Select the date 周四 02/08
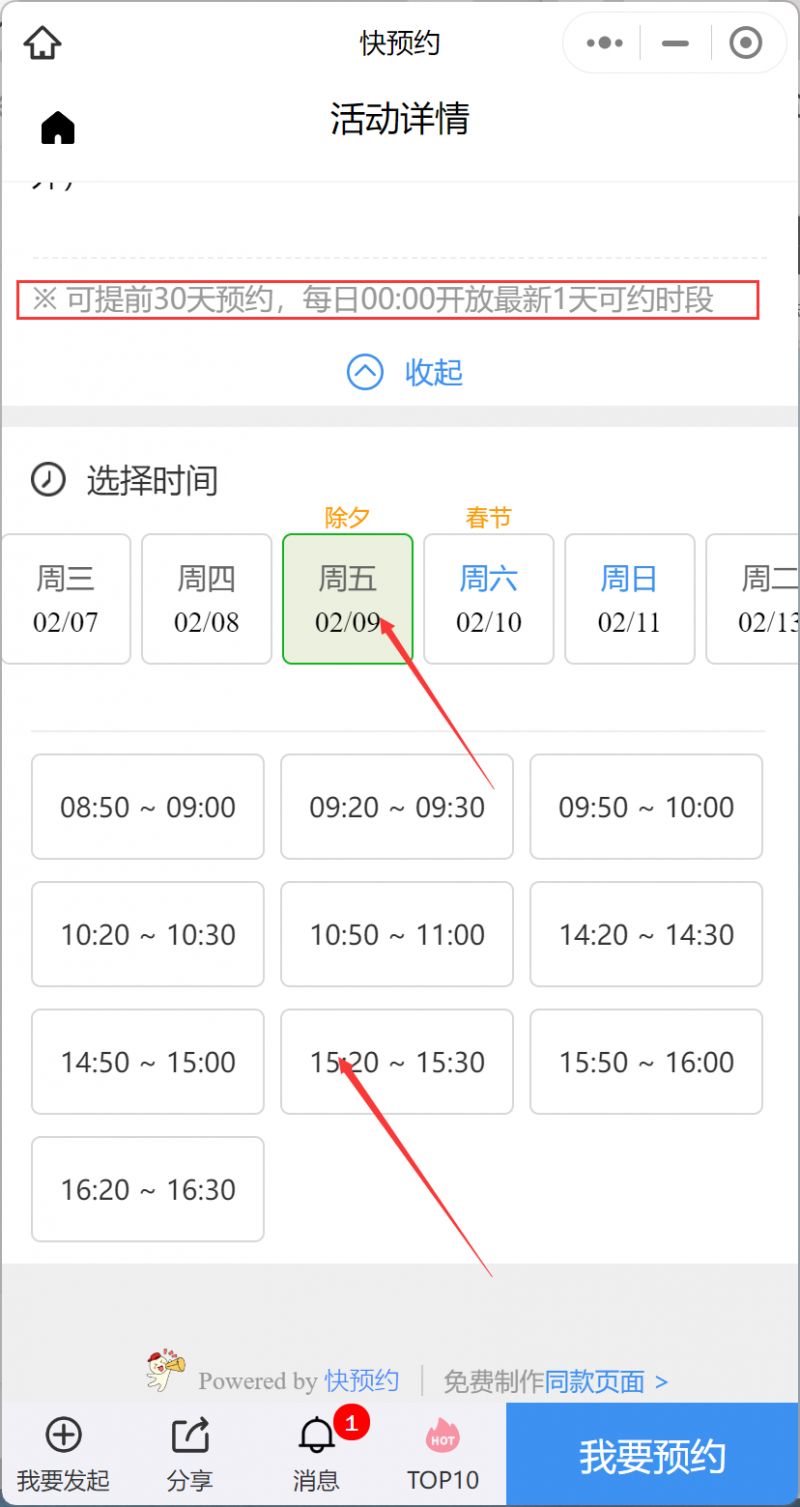800x1507 pixels. [x=207, y=599]
